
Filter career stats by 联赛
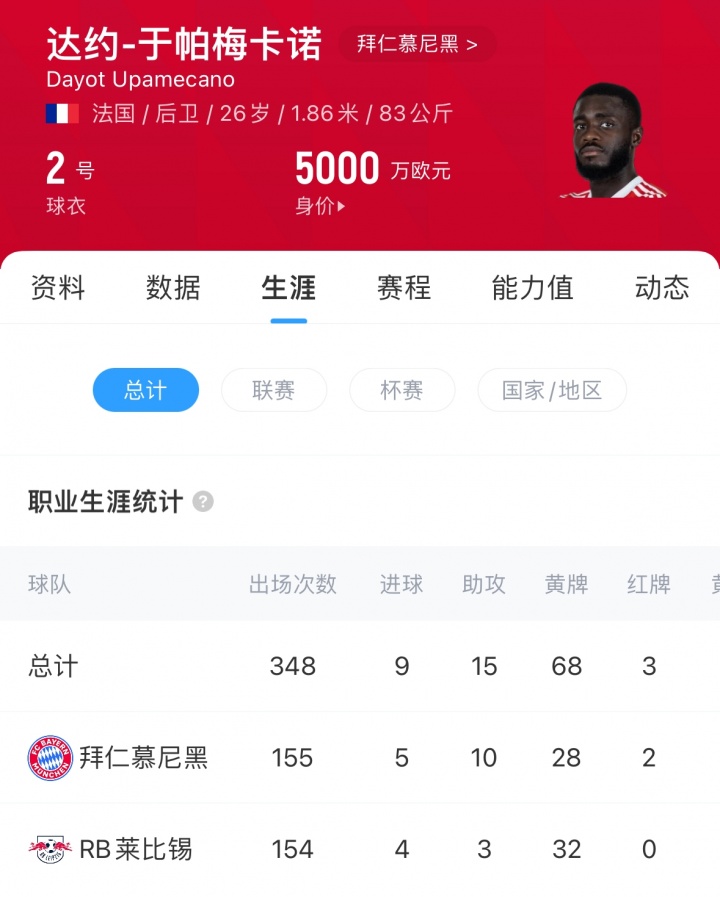pos(274,390)
